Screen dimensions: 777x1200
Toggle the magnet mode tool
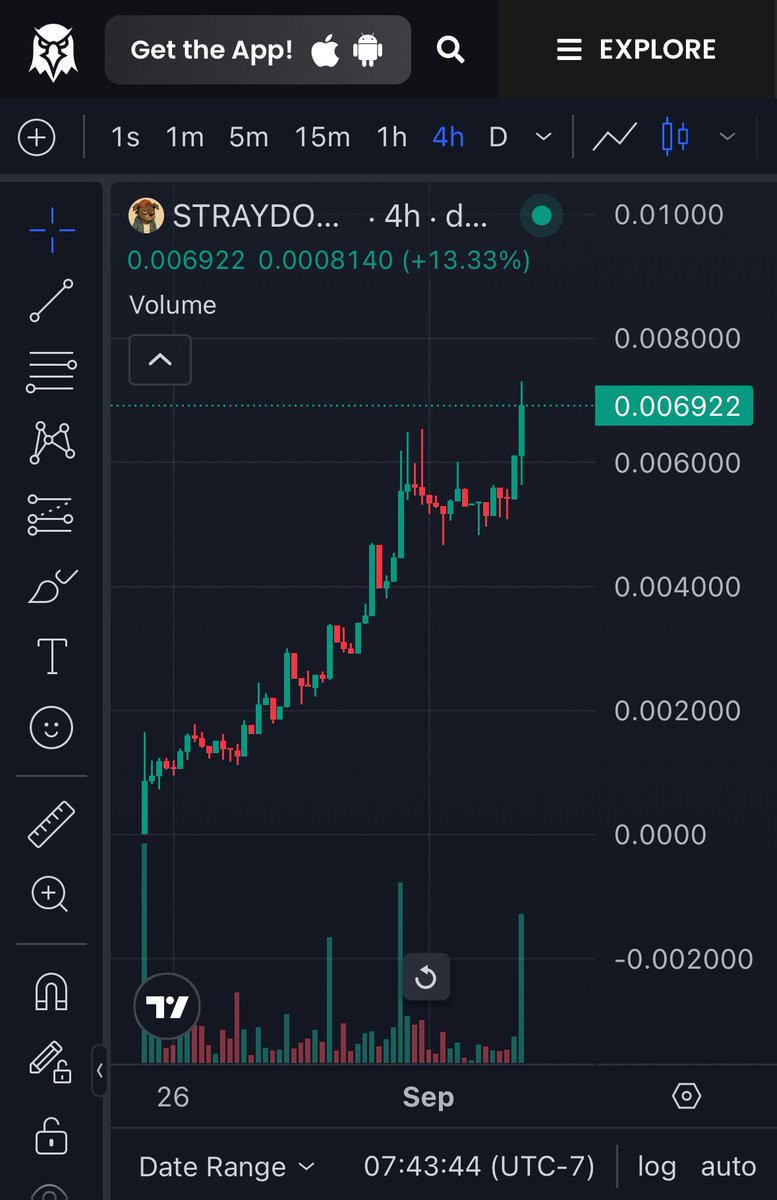(x=52, y=991)
